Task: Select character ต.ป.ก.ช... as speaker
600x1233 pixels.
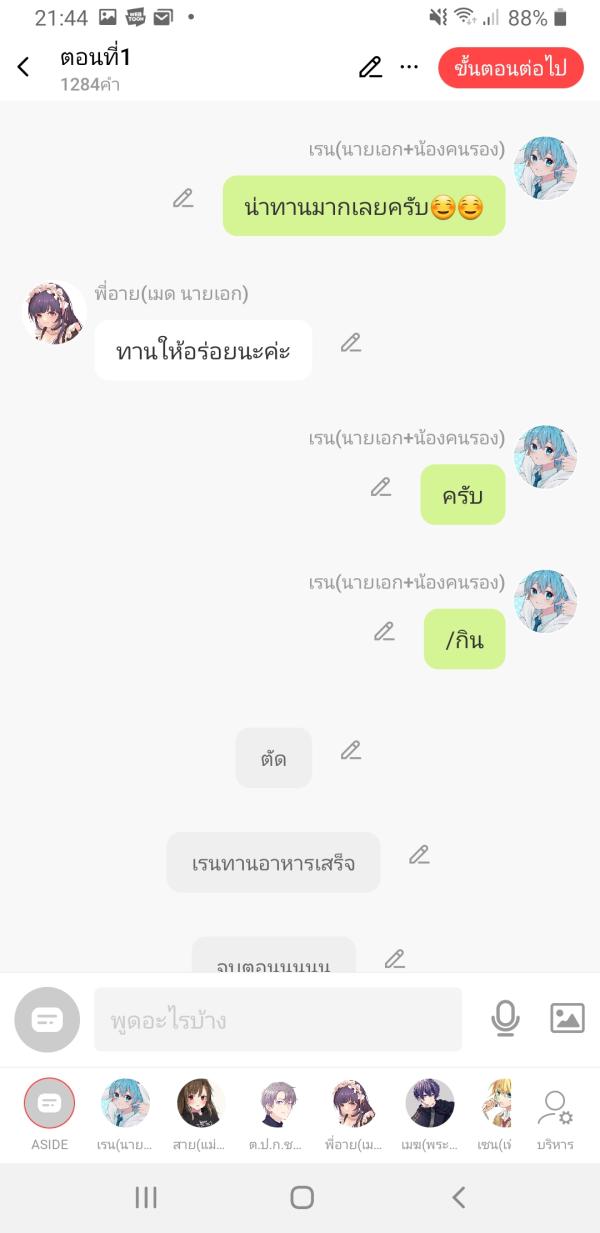Action: (x=277, y=1103)
